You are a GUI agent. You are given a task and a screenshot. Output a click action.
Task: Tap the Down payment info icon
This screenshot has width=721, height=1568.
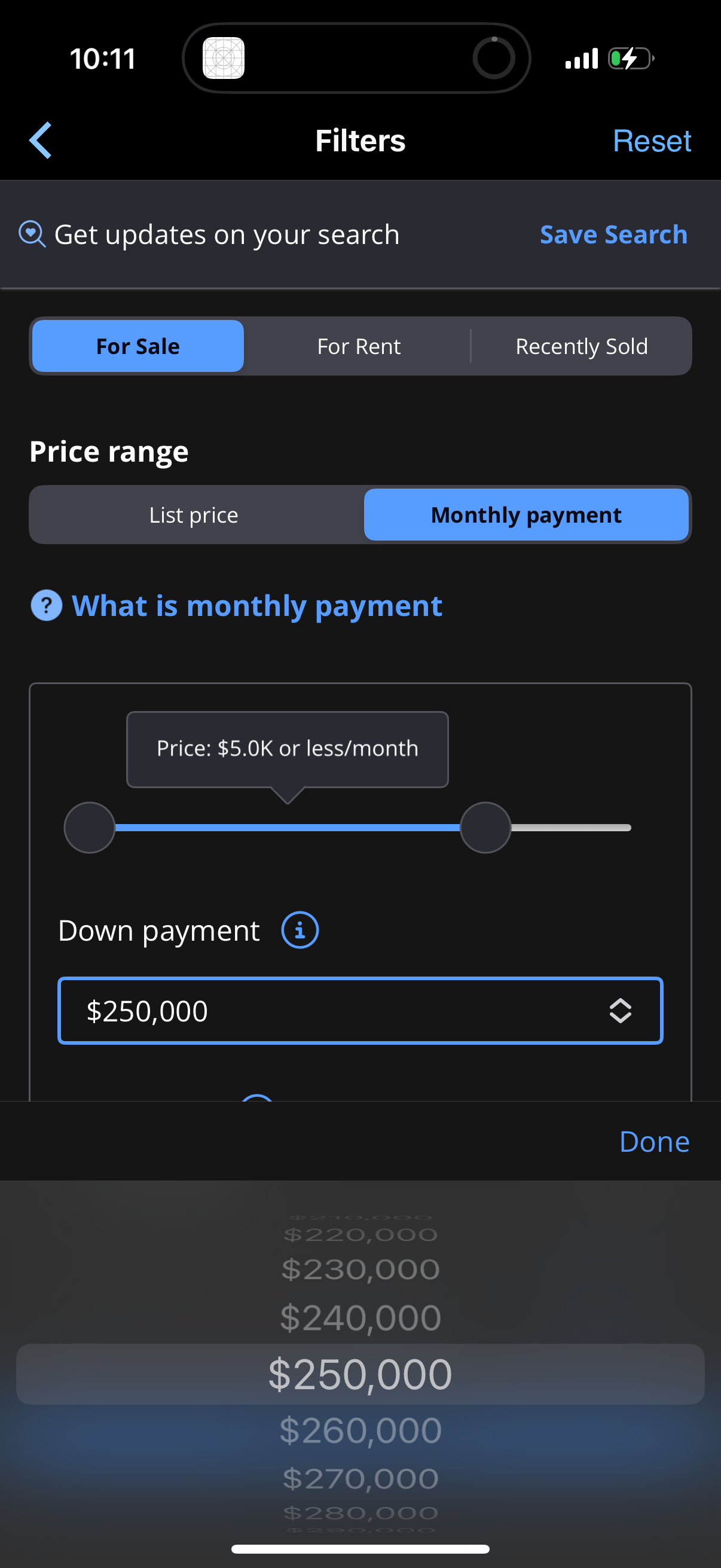coord(300,929)
